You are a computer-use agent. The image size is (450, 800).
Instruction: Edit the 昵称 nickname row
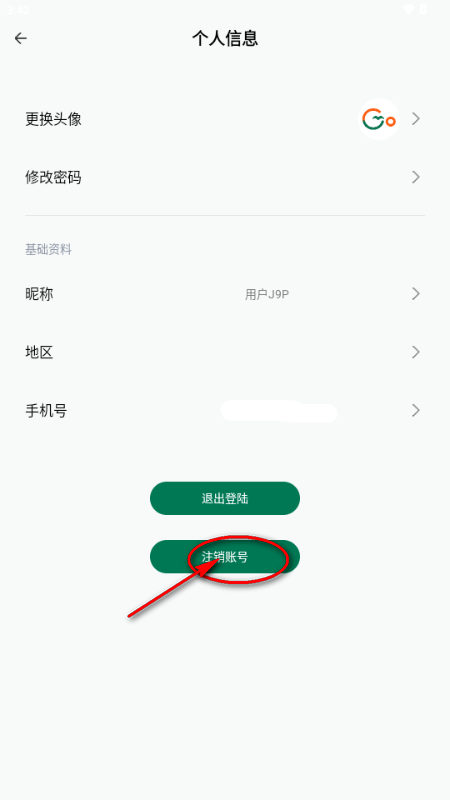[x=225, y=294]
